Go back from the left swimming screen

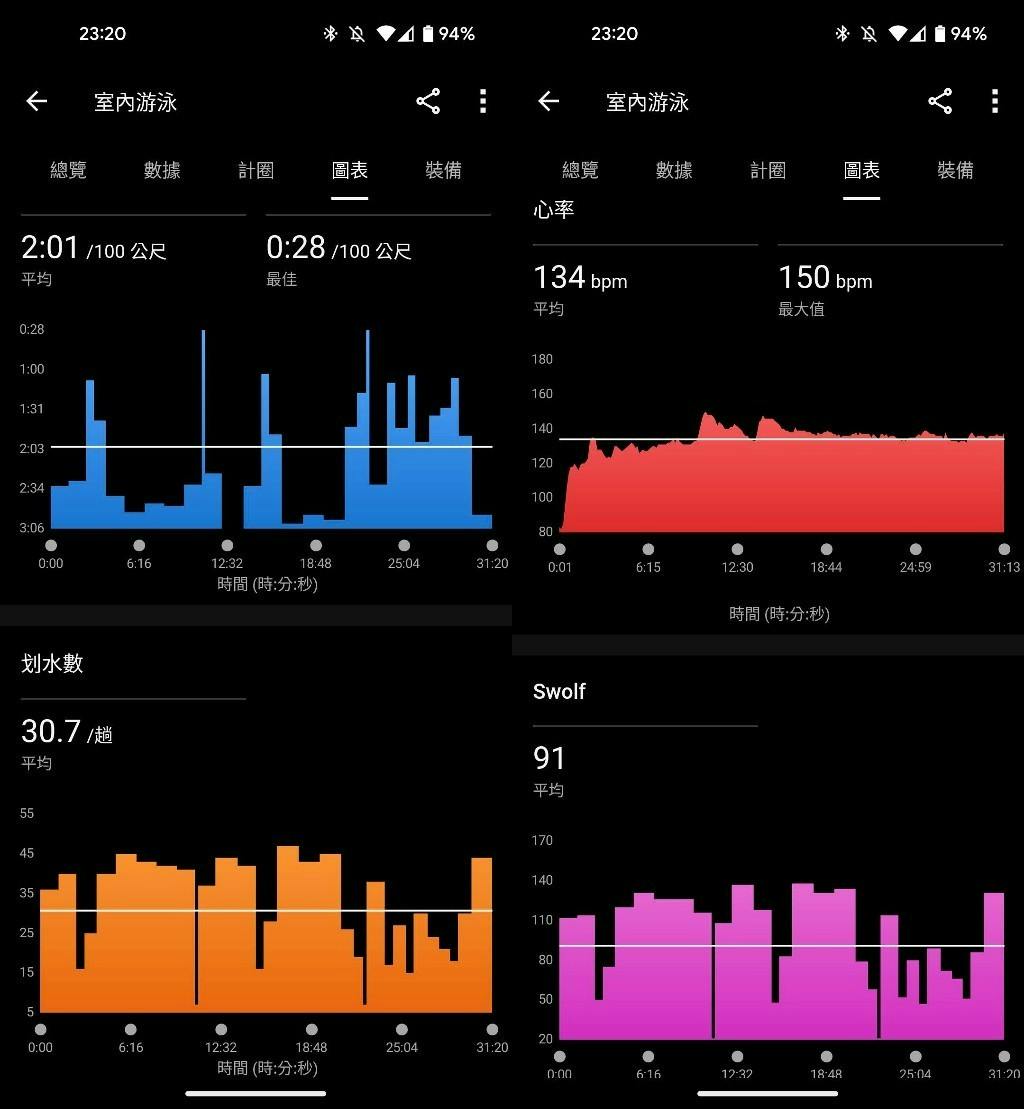click(37, 101)
